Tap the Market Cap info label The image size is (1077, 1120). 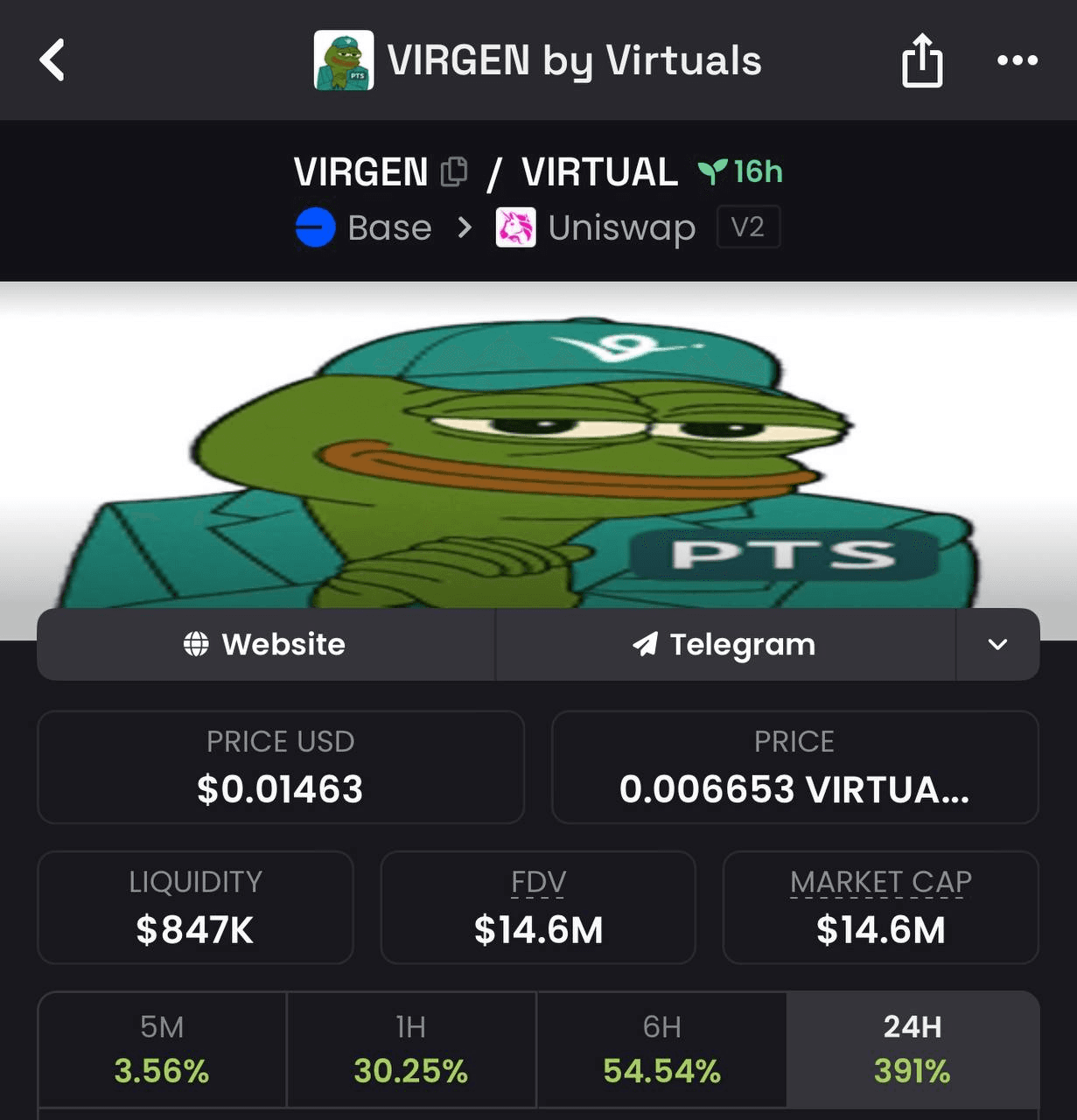click(x=880, y=882)
